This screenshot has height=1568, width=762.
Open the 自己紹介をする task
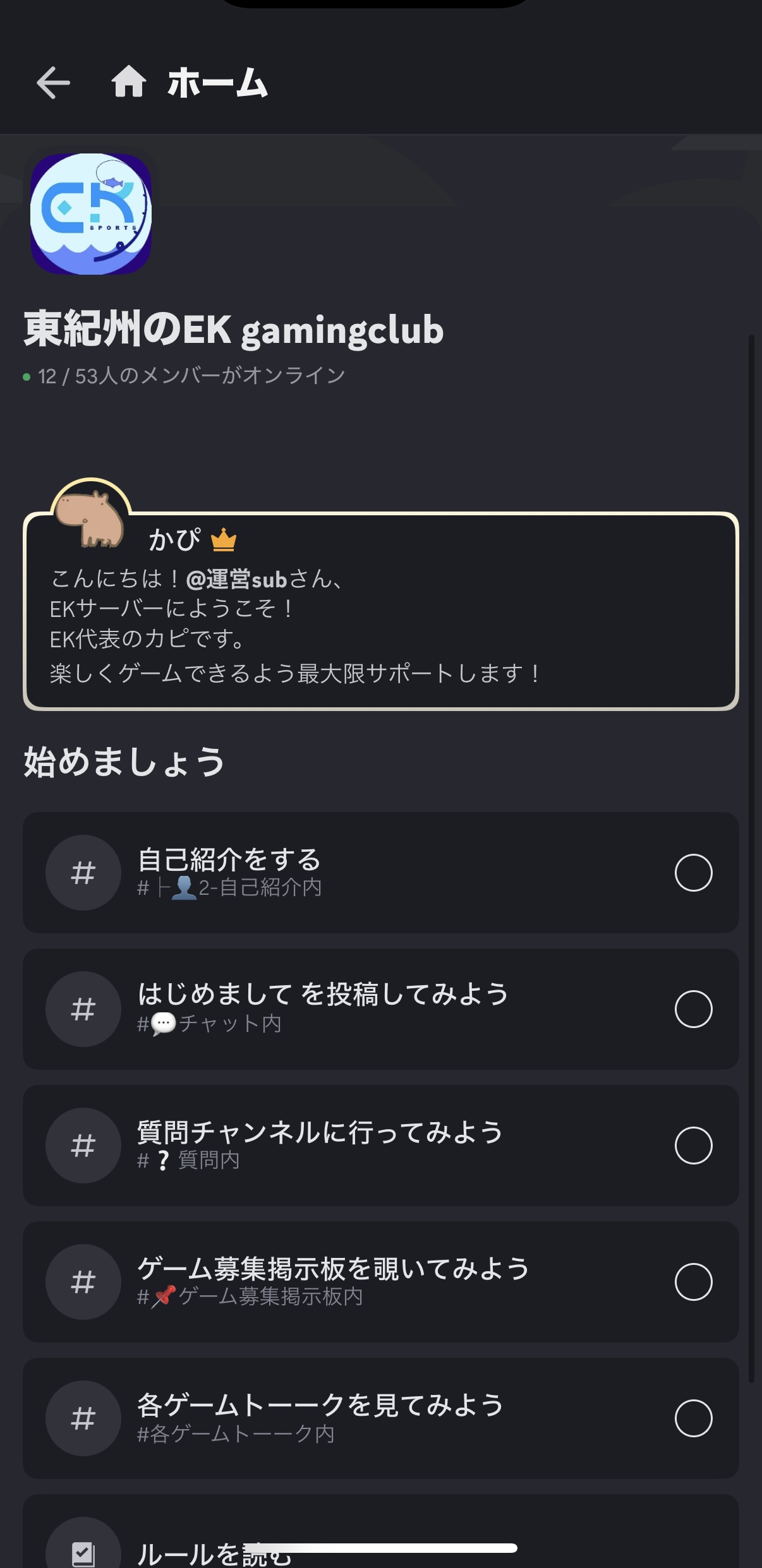click(x=380, y=872)
